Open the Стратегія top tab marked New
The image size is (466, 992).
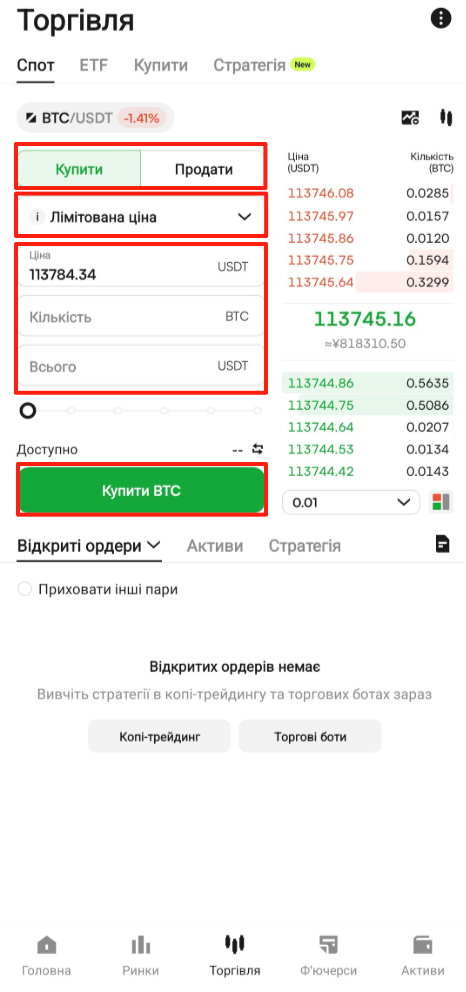264,65
